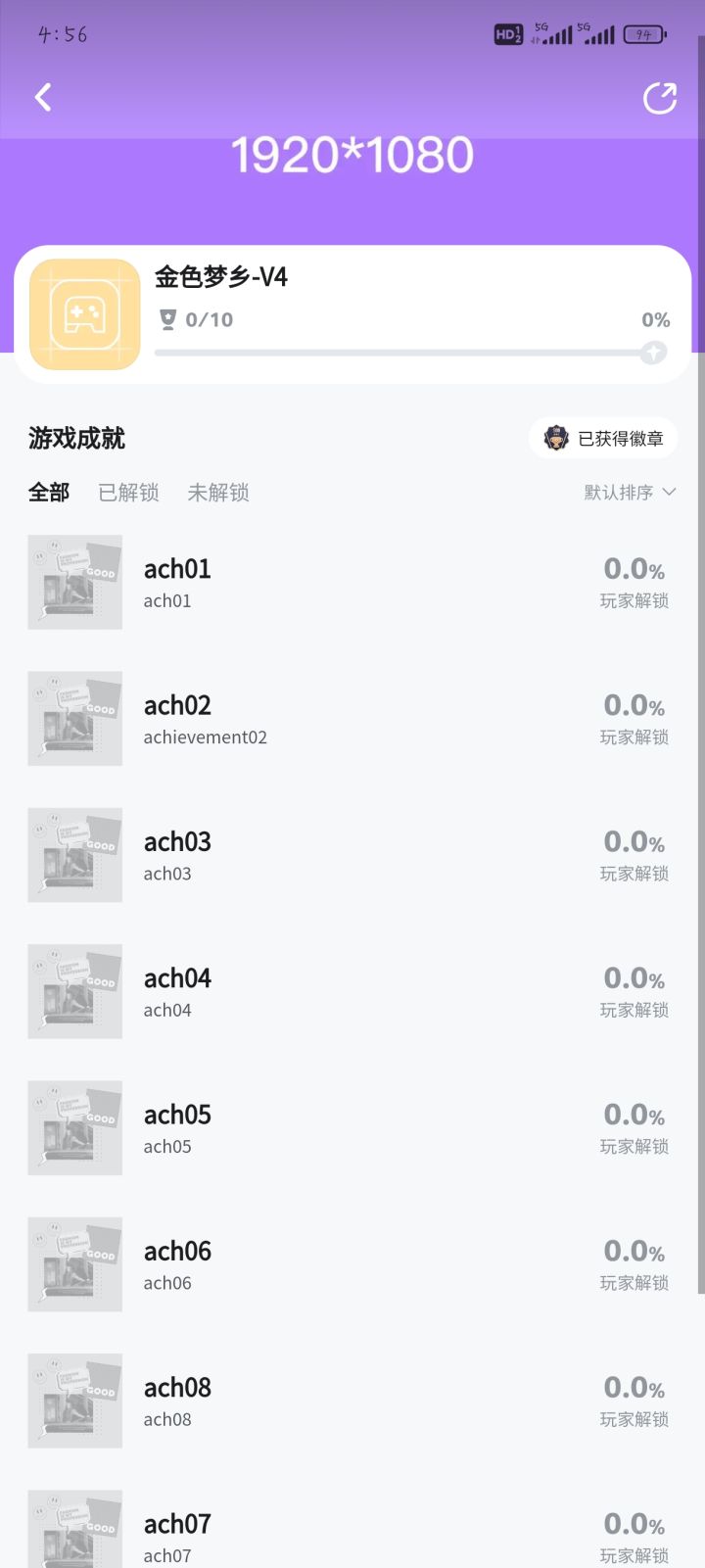Open the ach05 achievement details
The image size is (705, 1568).
pyautogui.click(x=352, y=1127)
